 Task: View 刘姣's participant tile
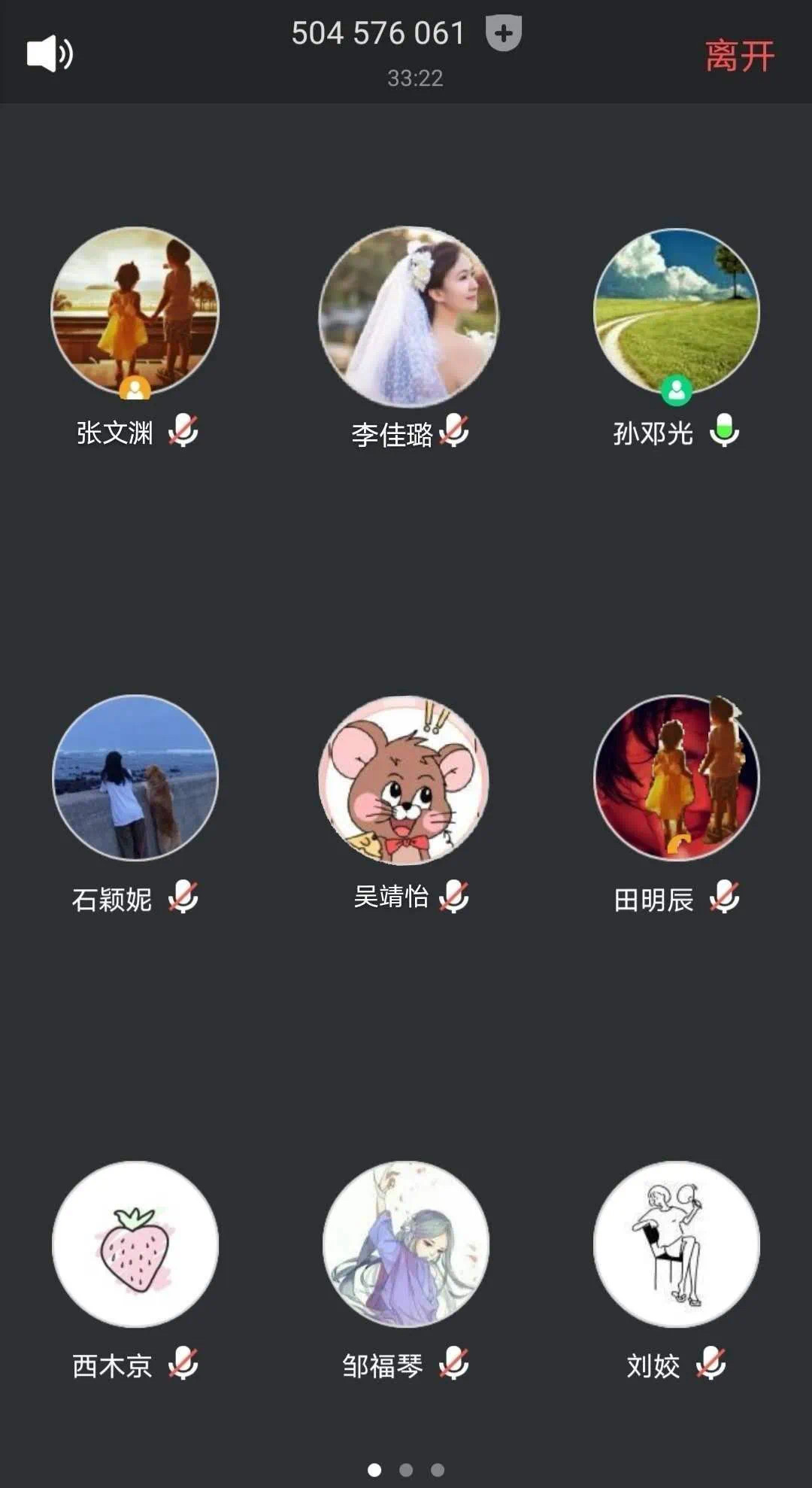click(677, 1245)
